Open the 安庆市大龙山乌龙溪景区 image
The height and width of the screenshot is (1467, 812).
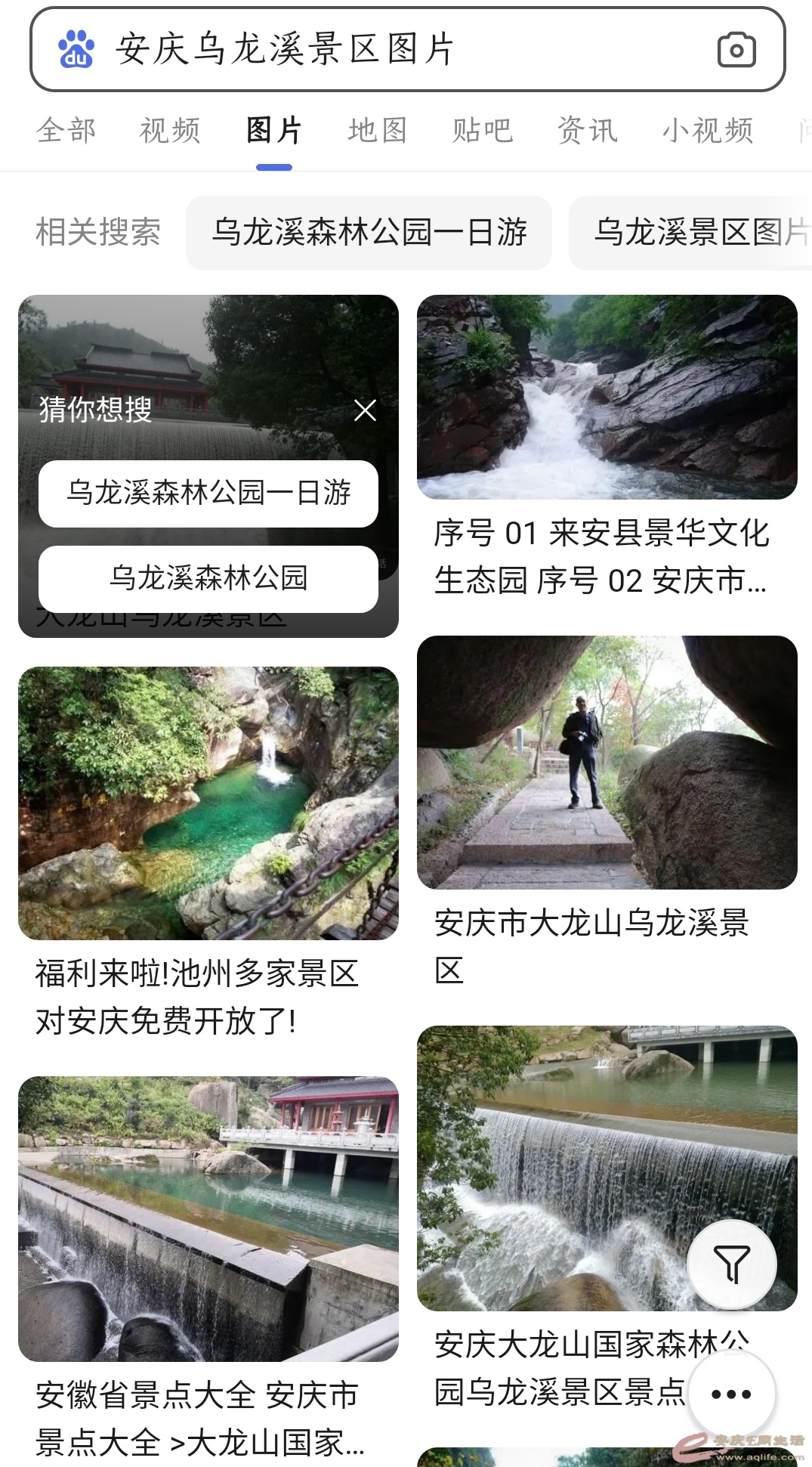point(607,762)
